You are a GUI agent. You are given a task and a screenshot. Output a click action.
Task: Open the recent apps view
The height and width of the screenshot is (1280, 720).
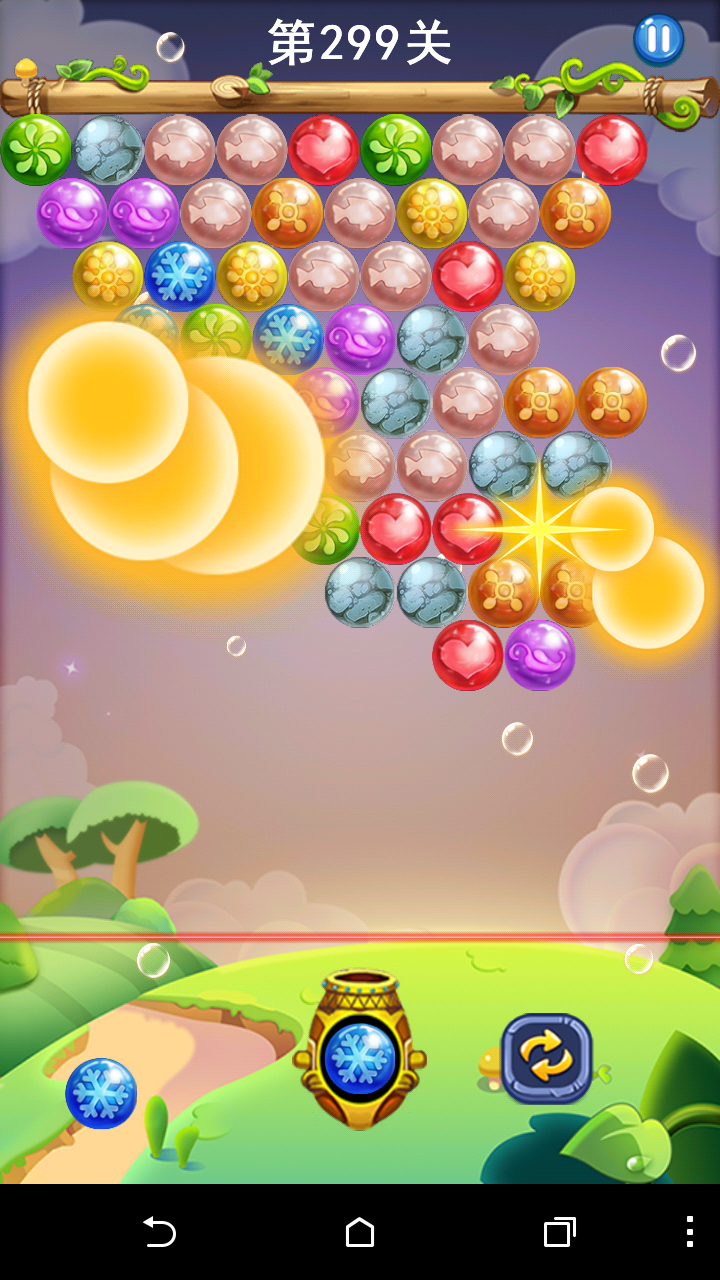(559, 1232)
